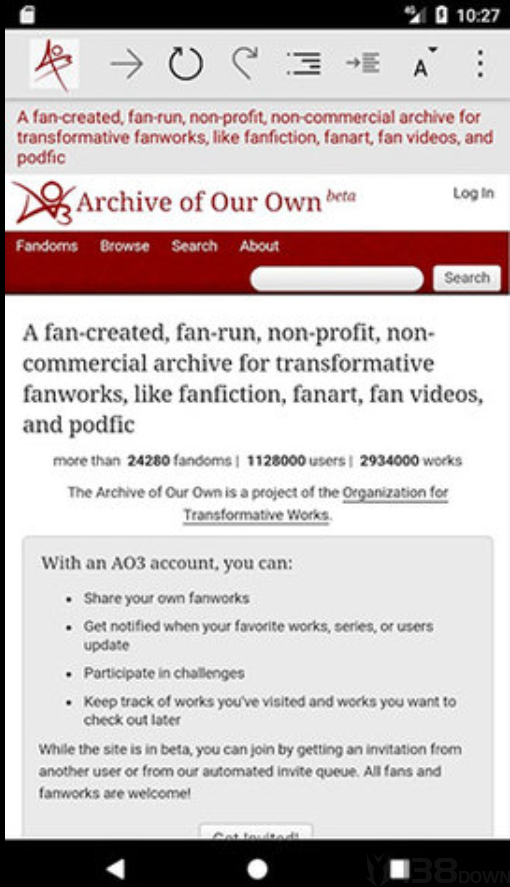Tap the indent list icon
This screenshot has height=887, width=510.
[362, 63]
